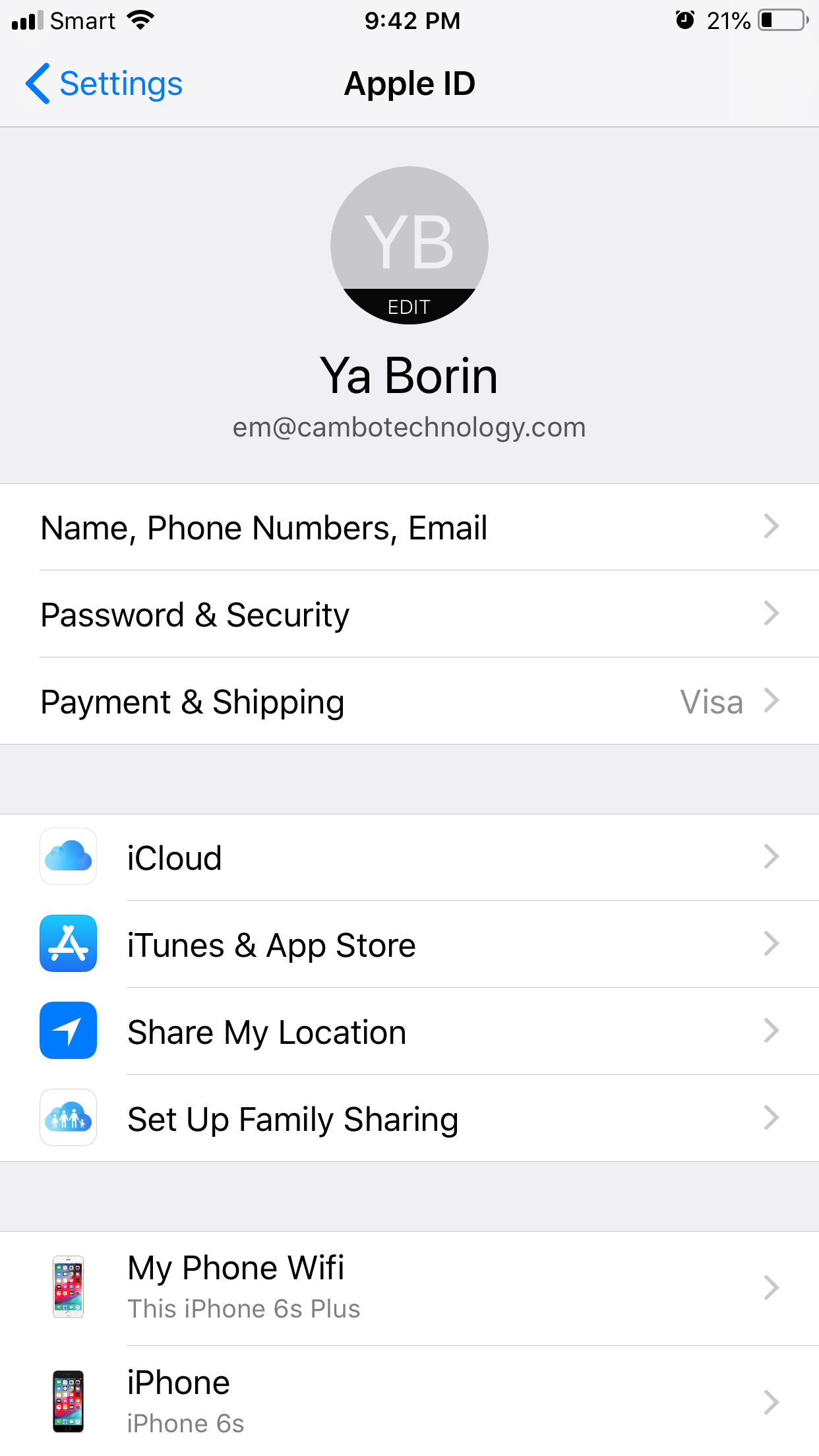Open iCloud settings
This screenshot has height=1456, width=819.
click(x=409, y=857)
